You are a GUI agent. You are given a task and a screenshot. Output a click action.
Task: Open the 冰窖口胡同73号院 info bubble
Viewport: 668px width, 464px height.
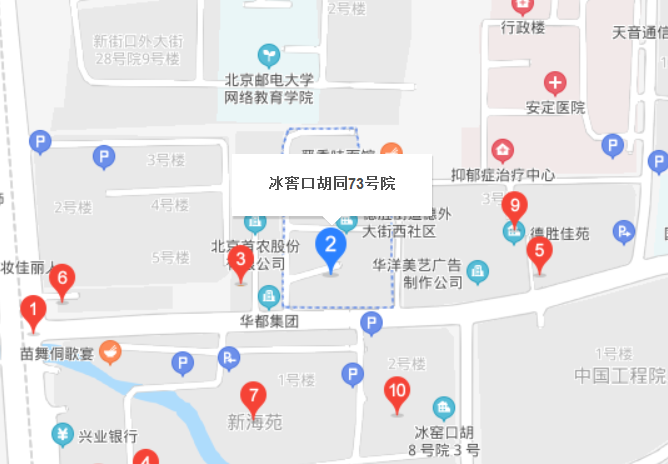click(331, 184)
